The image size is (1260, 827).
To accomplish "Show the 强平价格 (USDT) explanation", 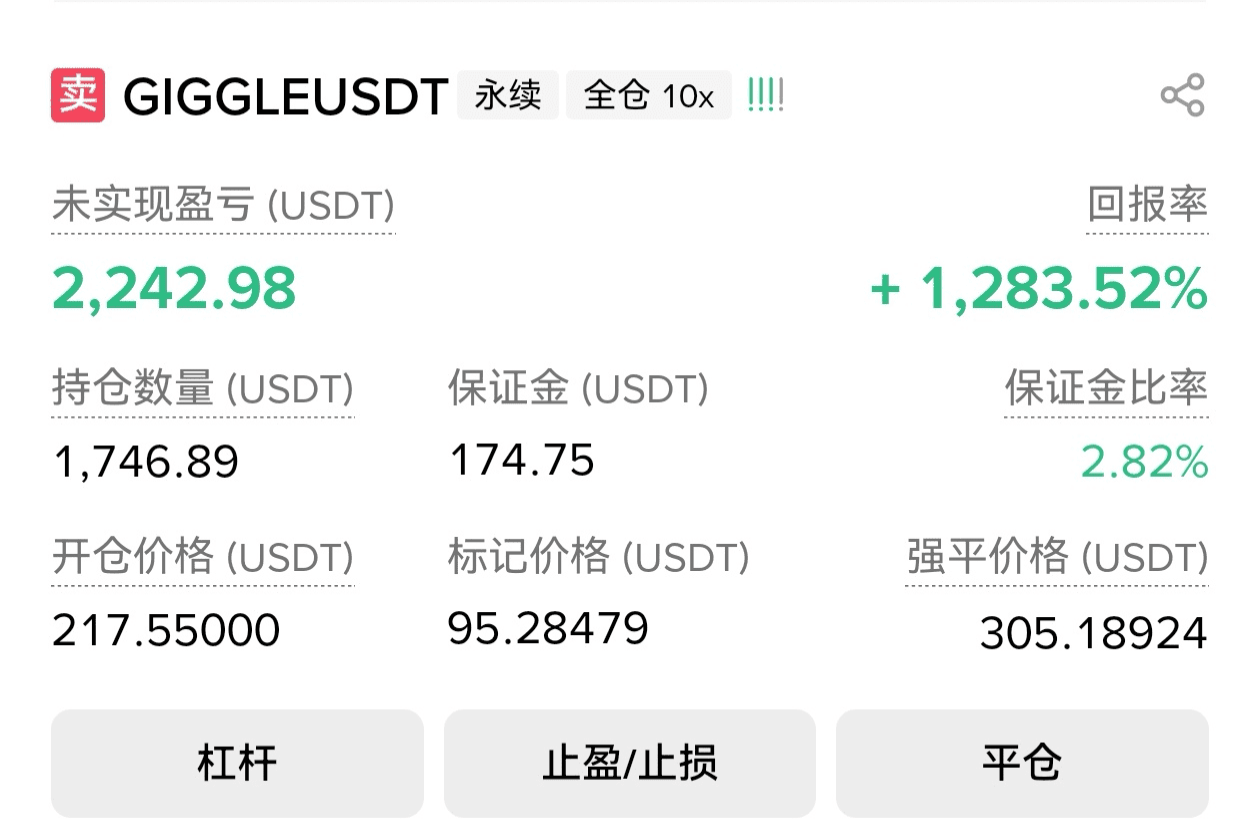I will pos(1056,557).
